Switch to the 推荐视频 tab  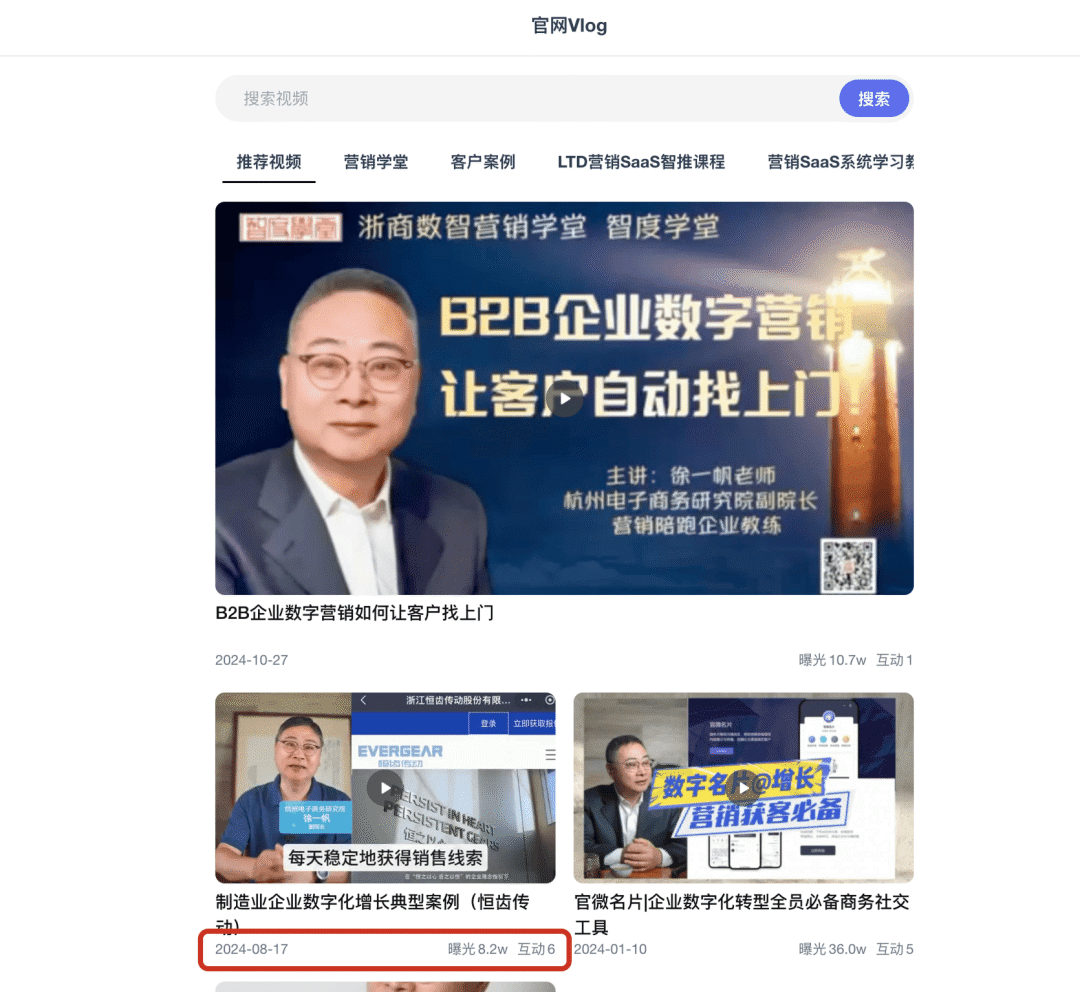[x=269, y=162]
